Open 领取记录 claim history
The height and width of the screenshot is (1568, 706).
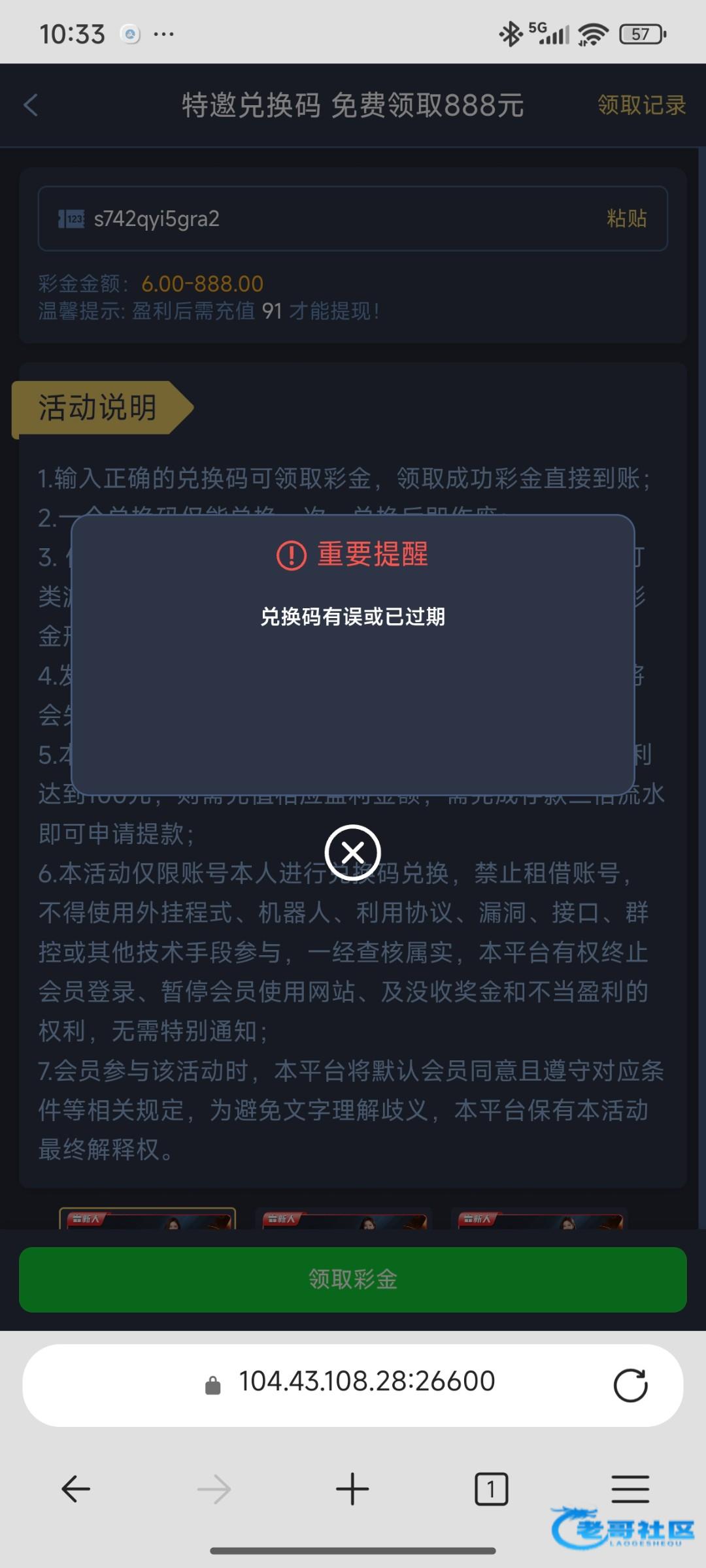641,105
